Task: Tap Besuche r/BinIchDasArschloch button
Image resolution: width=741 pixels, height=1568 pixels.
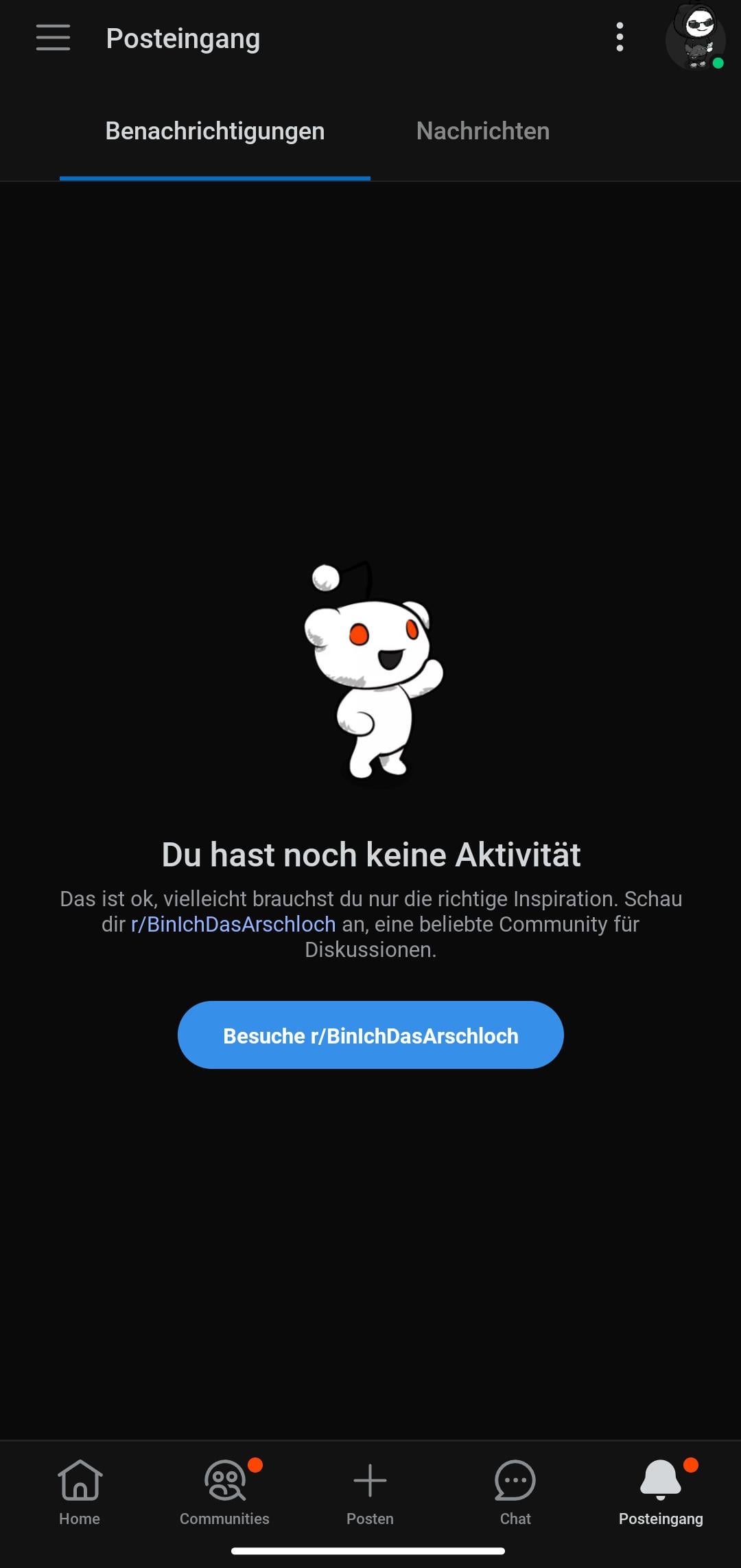Action: [370, 1035]
